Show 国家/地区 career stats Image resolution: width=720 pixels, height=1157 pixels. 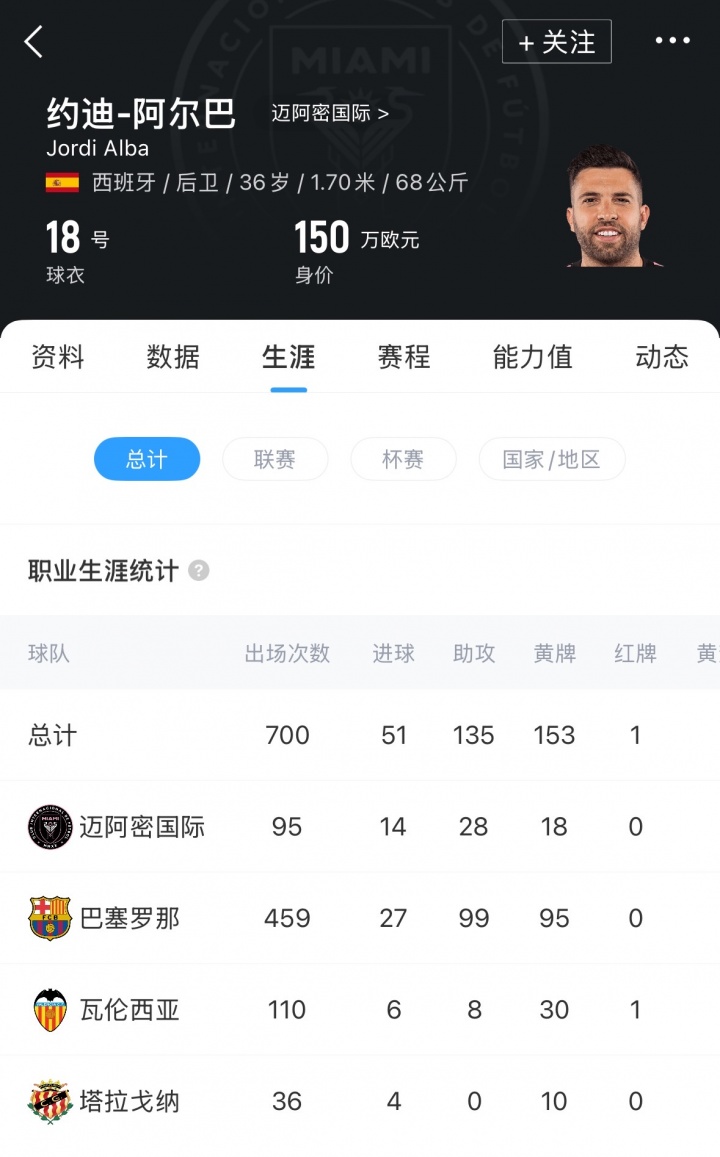[552, 459]
